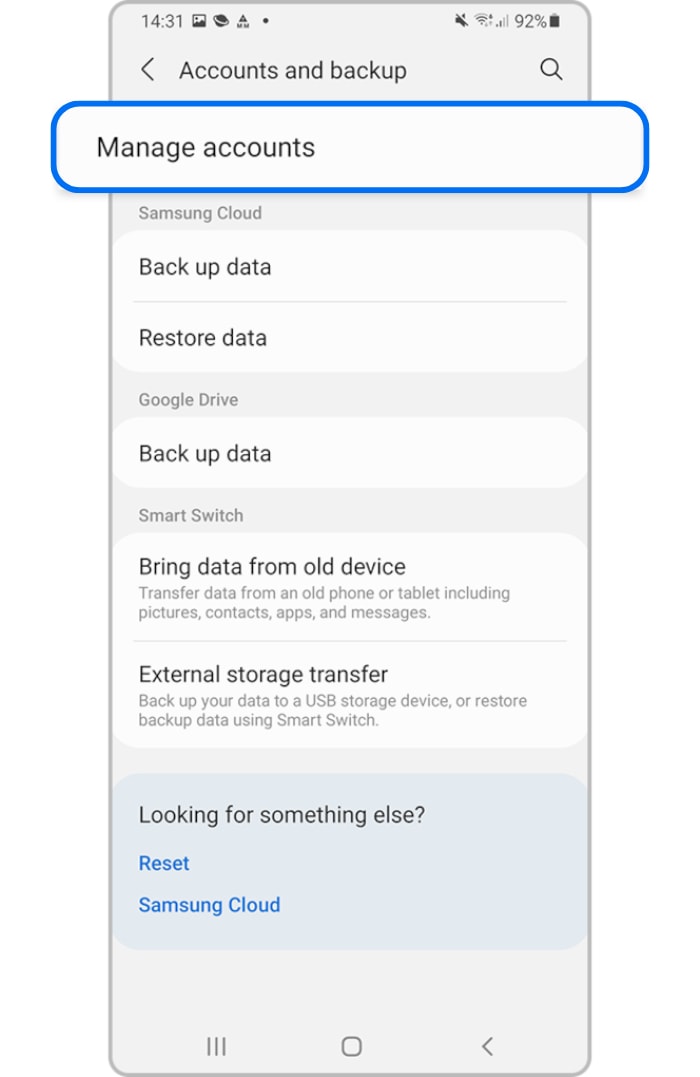Image resolution: width=700 pixels, height=1077 pixels.
Task: Follow the Reset link
Action: [164, 863]
